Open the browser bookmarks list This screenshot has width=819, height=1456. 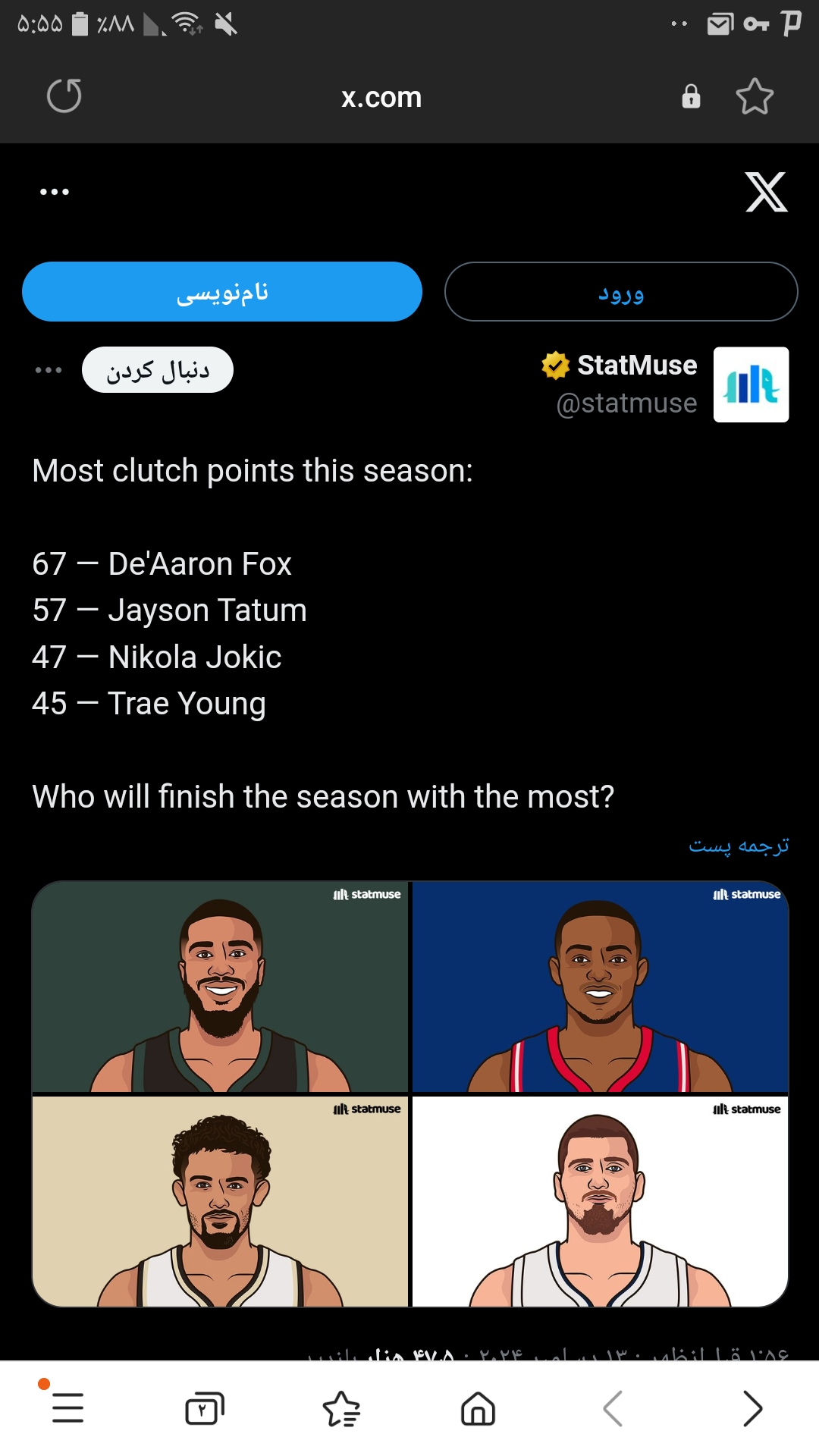tap(341, 1408)
